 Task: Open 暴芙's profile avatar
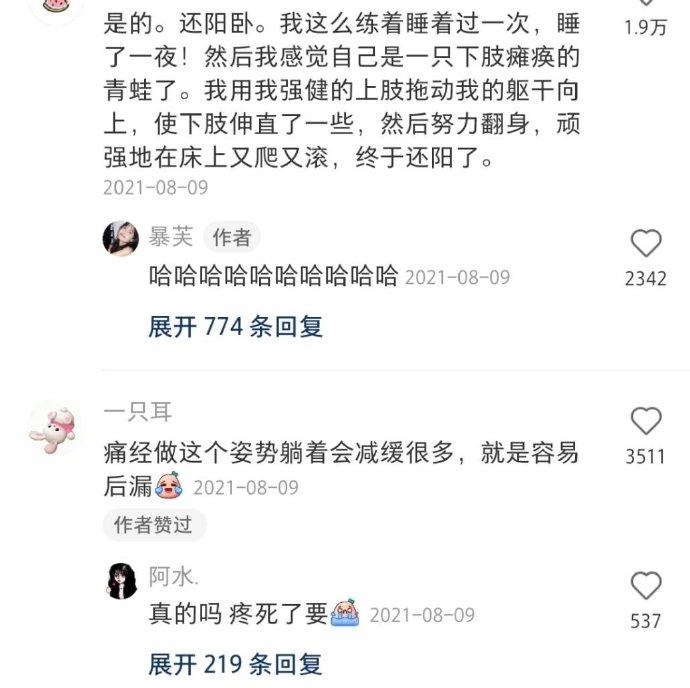pos(121,238)
